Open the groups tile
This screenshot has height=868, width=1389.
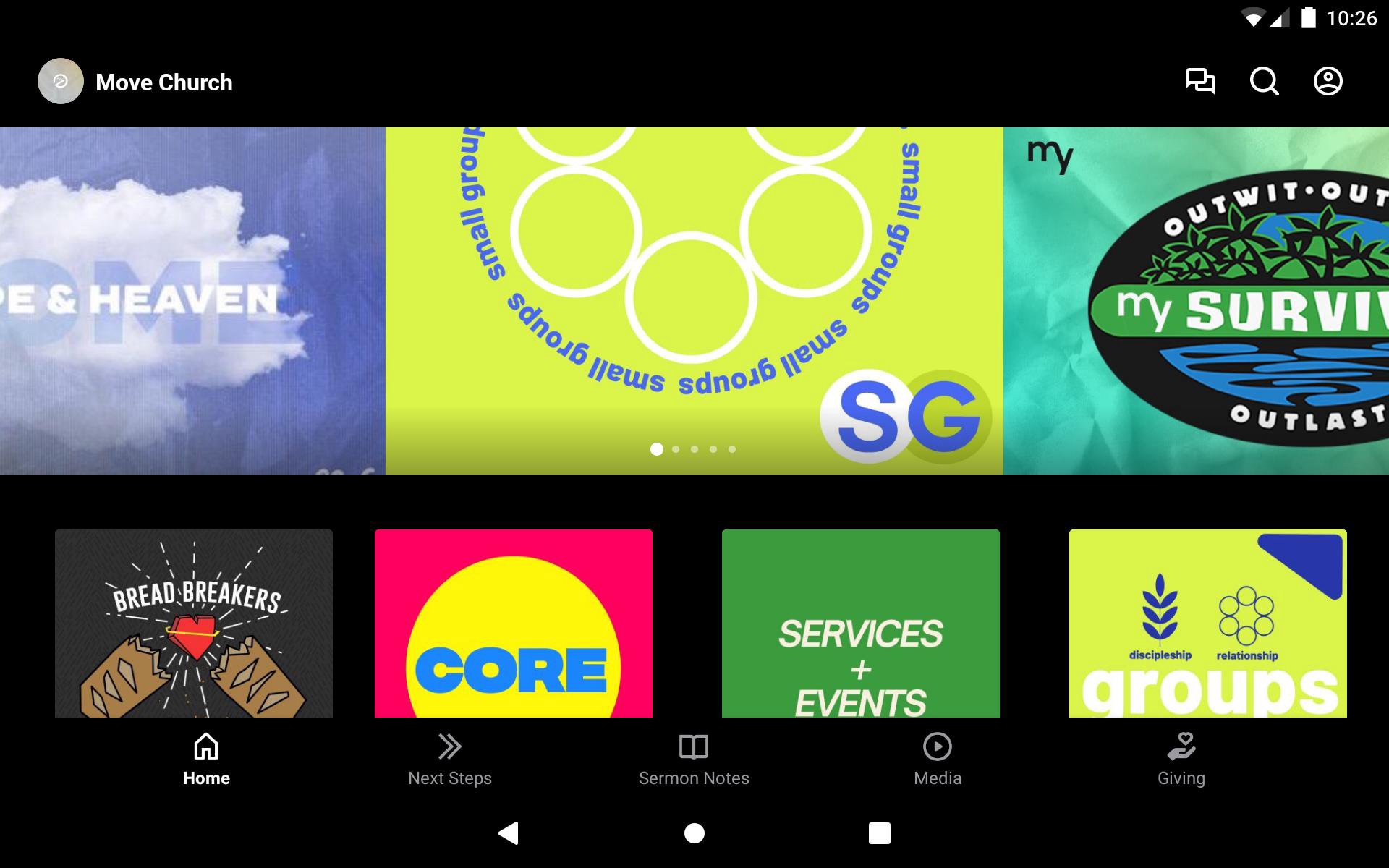click(1207, 624)
